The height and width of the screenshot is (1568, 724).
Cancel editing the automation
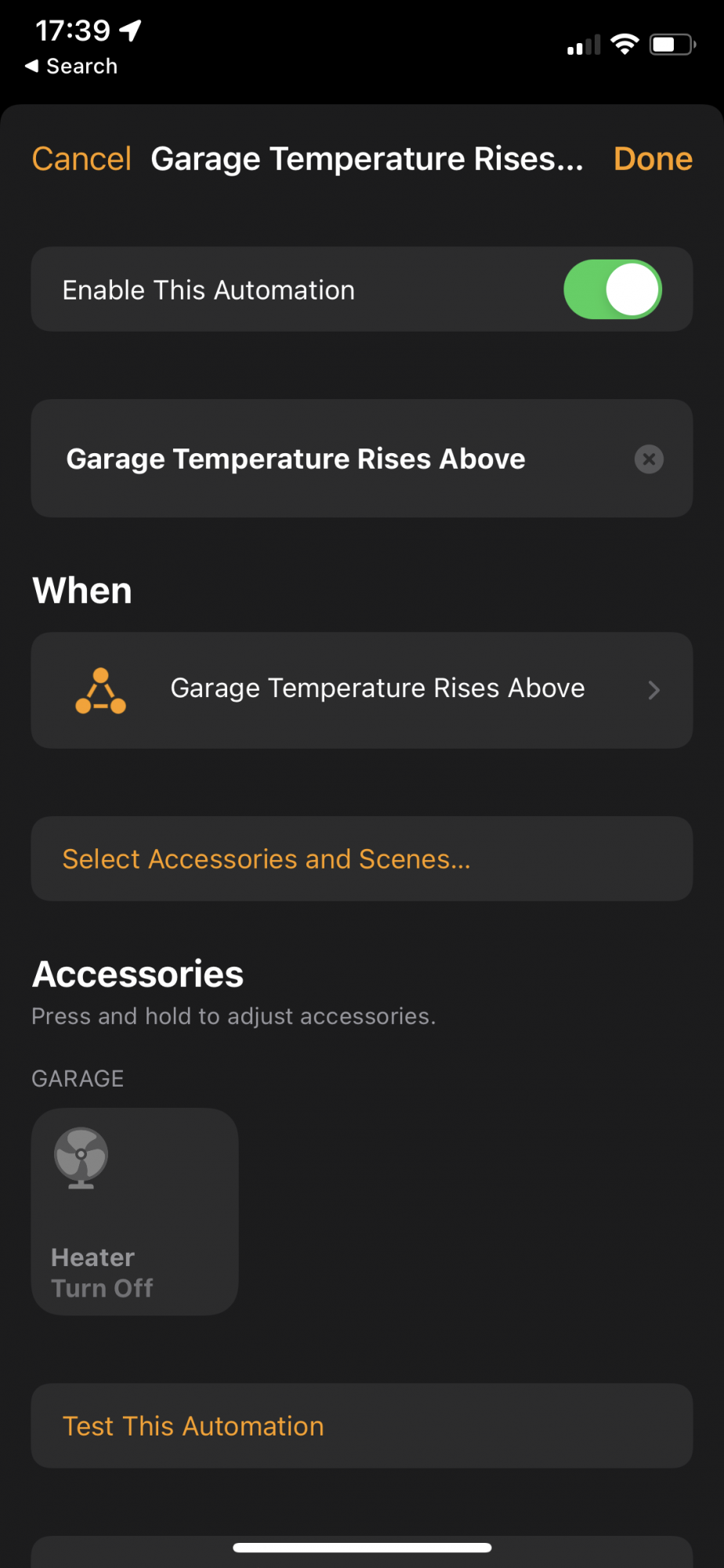81,159
